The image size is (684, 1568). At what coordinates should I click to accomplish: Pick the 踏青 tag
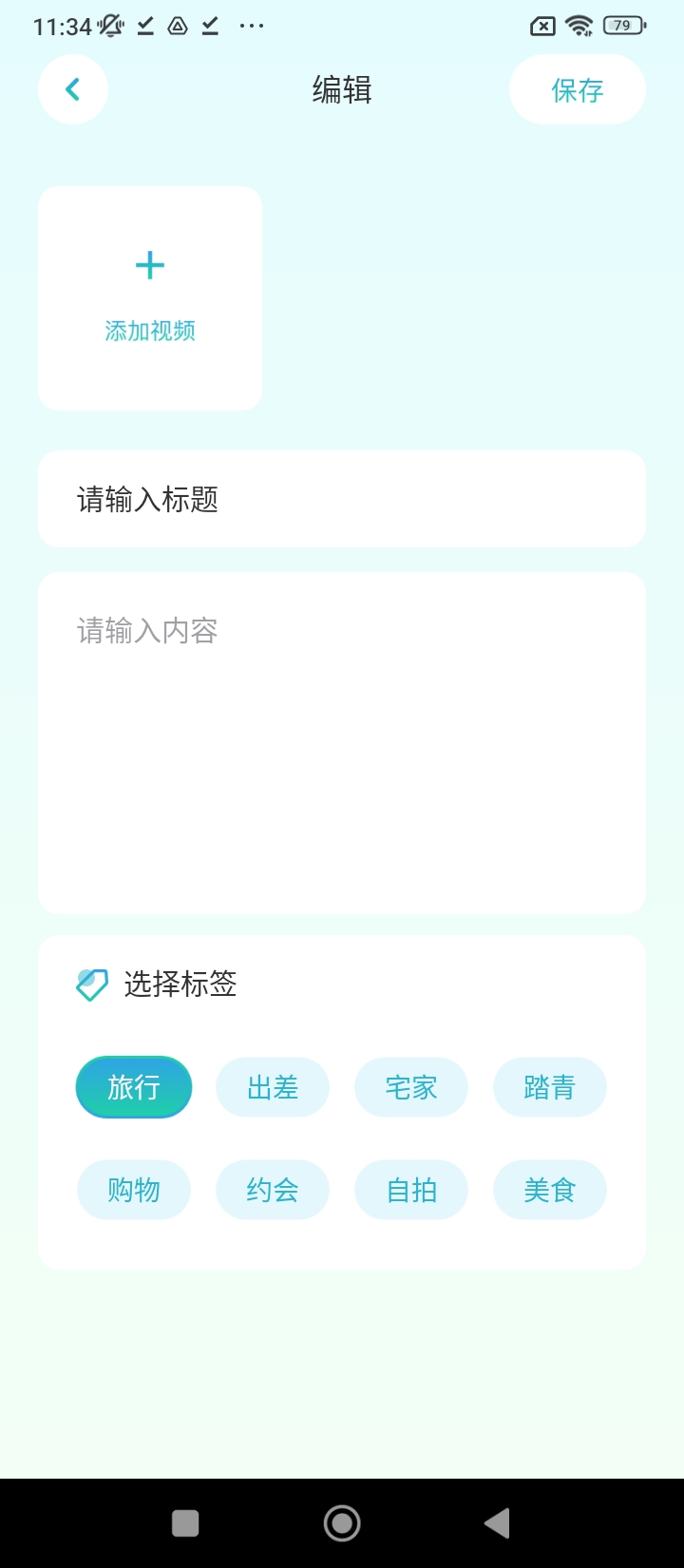coord(550,1087)
